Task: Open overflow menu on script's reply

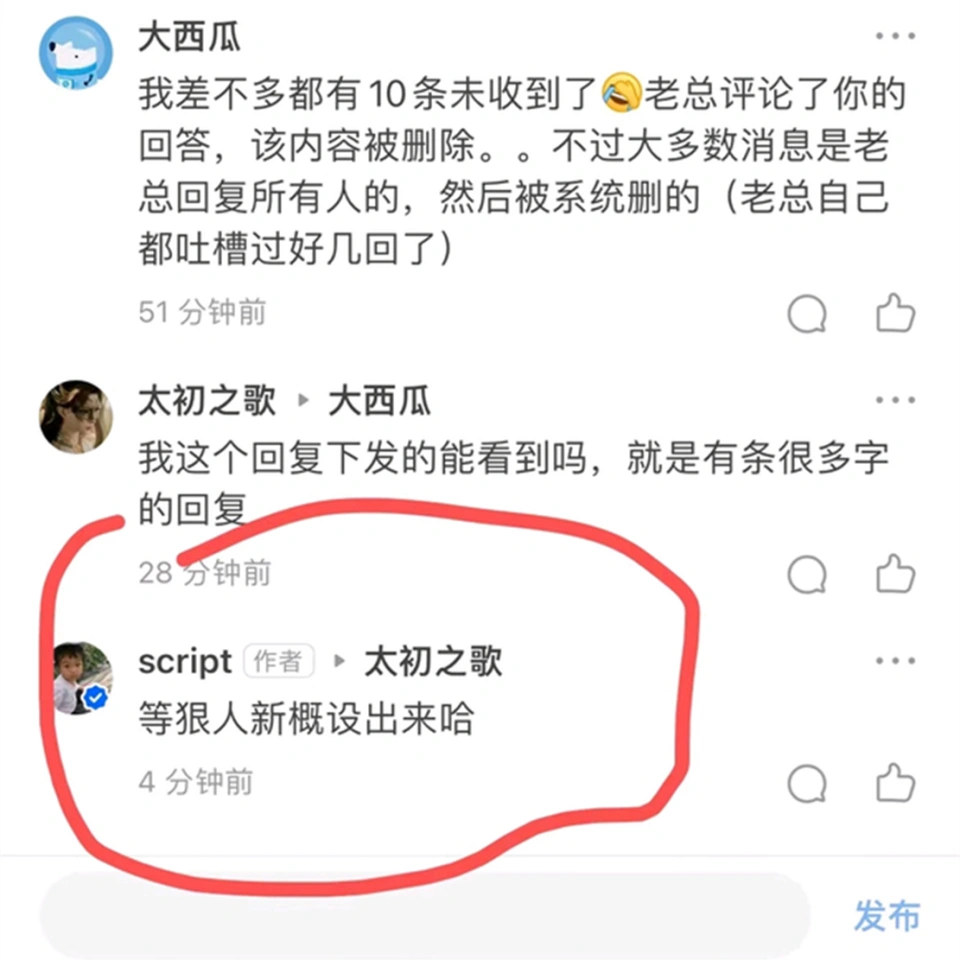Action: tap(894, 661)
